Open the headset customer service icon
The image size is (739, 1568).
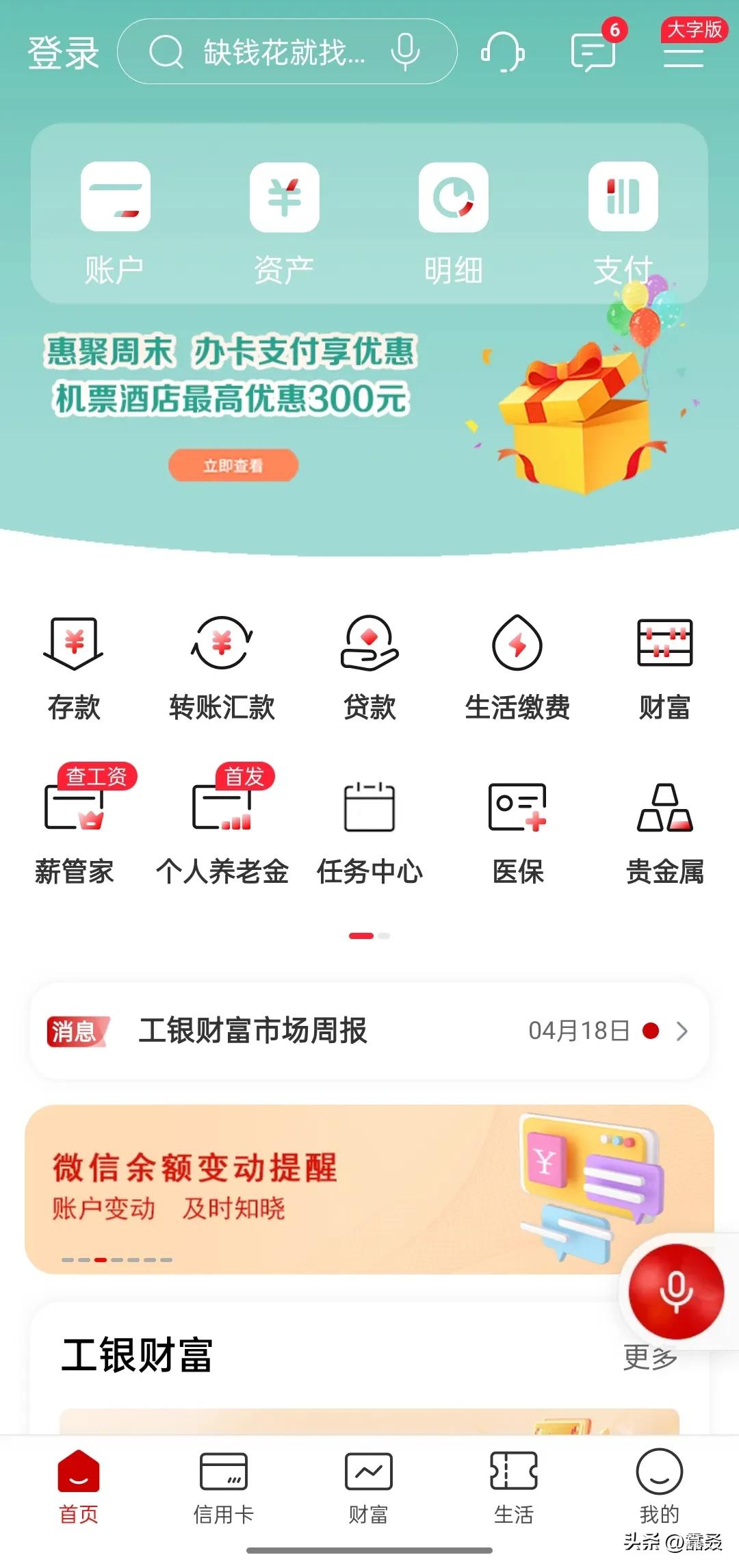504,51
